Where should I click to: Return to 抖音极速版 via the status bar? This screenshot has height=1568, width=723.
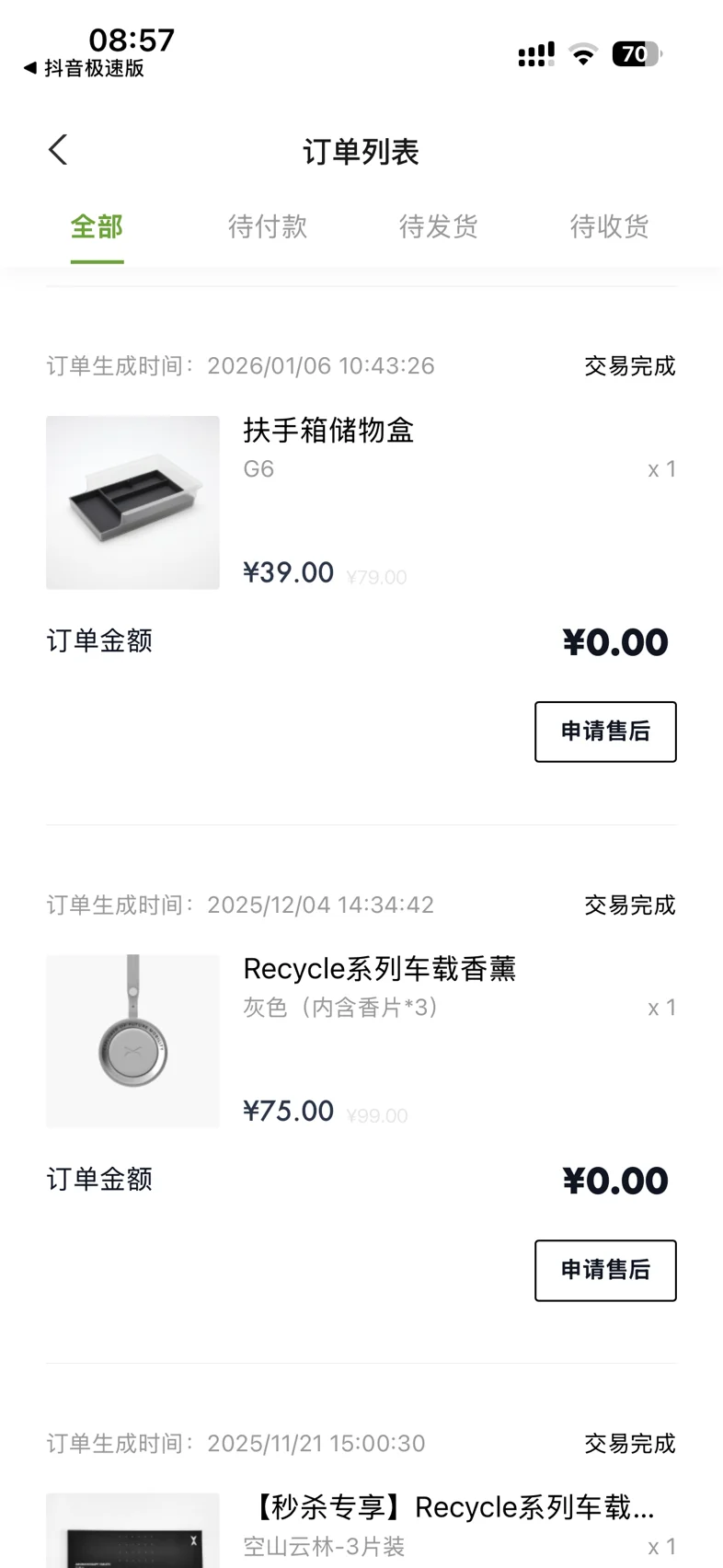pos(84,68)
